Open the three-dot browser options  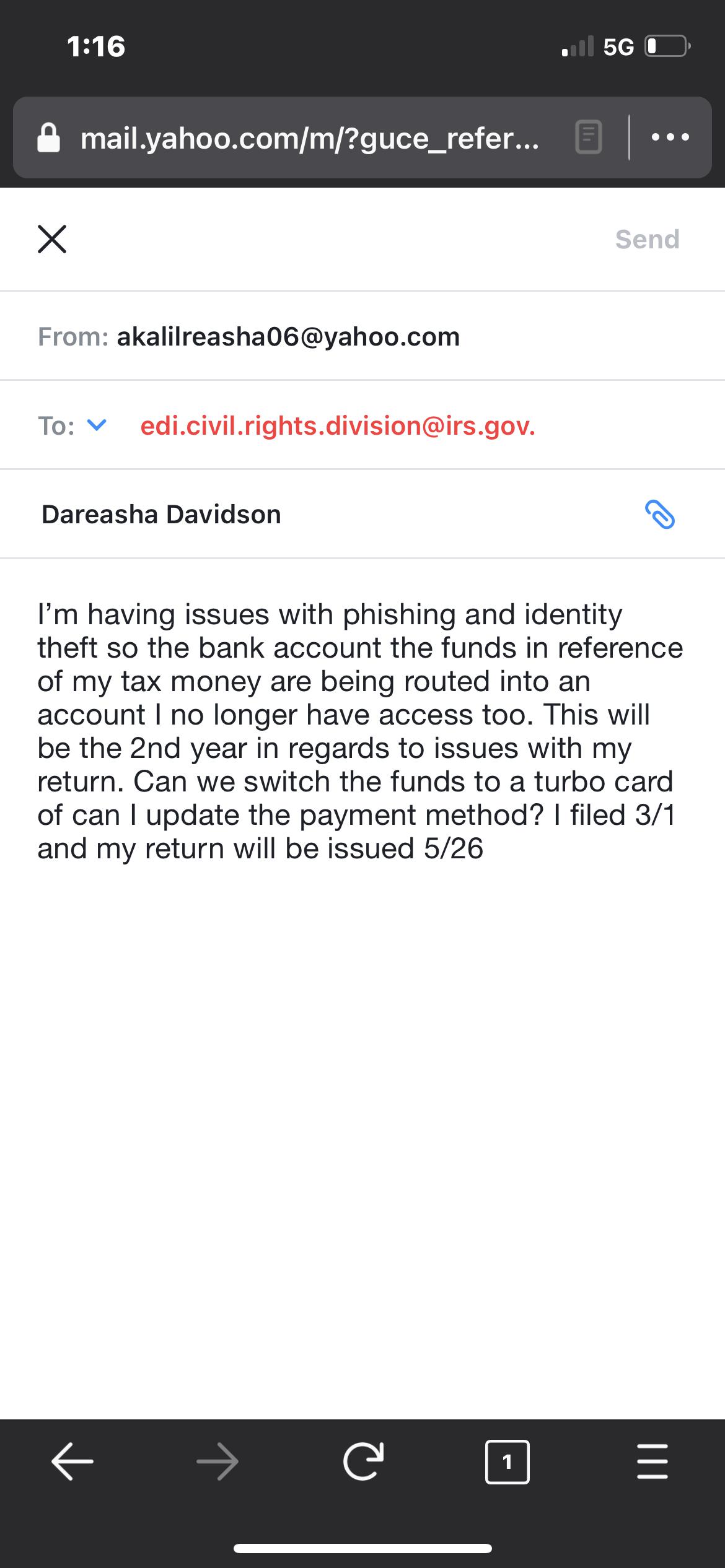[x=670, y=138]
